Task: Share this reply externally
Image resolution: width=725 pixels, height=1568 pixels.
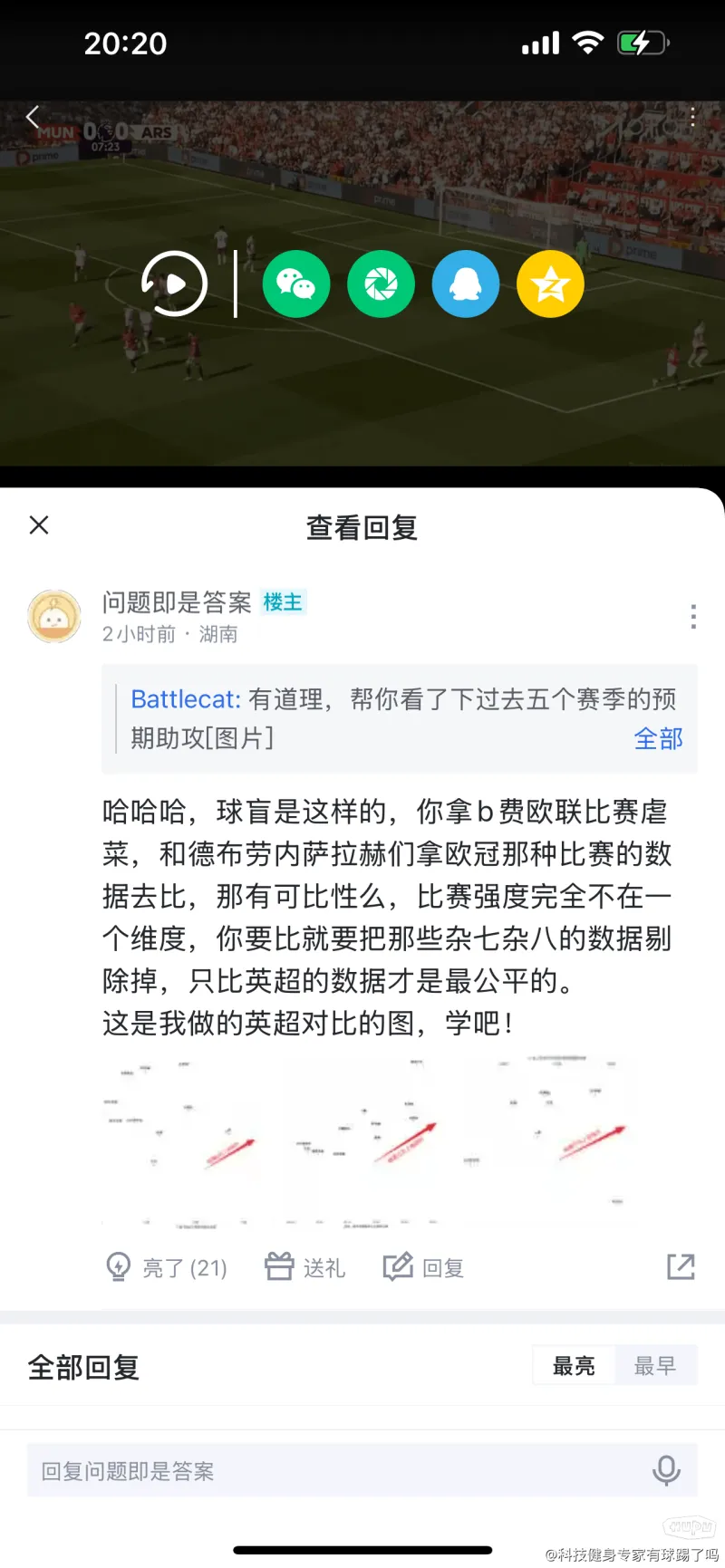Action: [681, 1266]
